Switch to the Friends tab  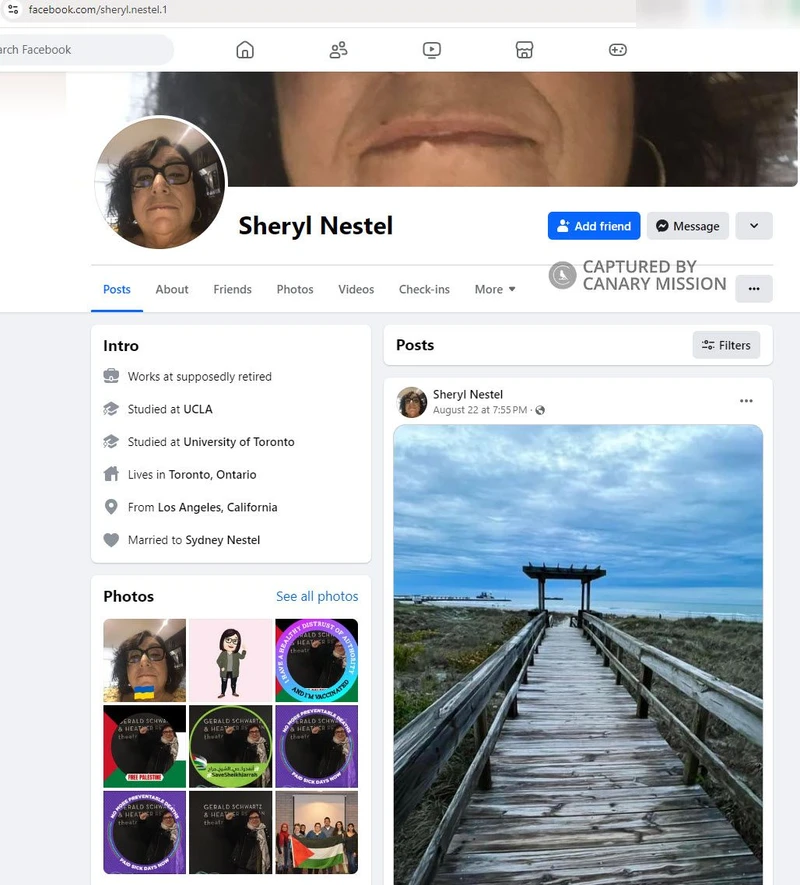click(x=232, y=289)
